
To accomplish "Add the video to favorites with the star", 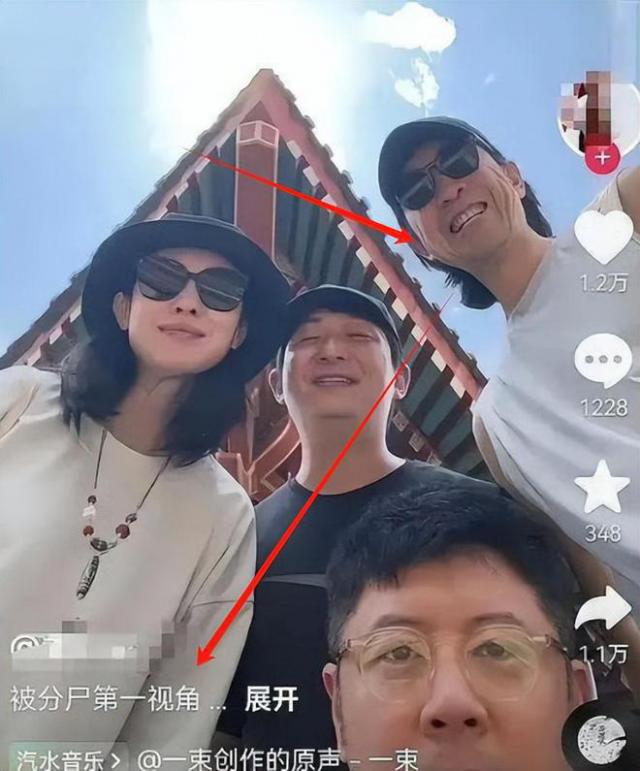I will point(602,487).
